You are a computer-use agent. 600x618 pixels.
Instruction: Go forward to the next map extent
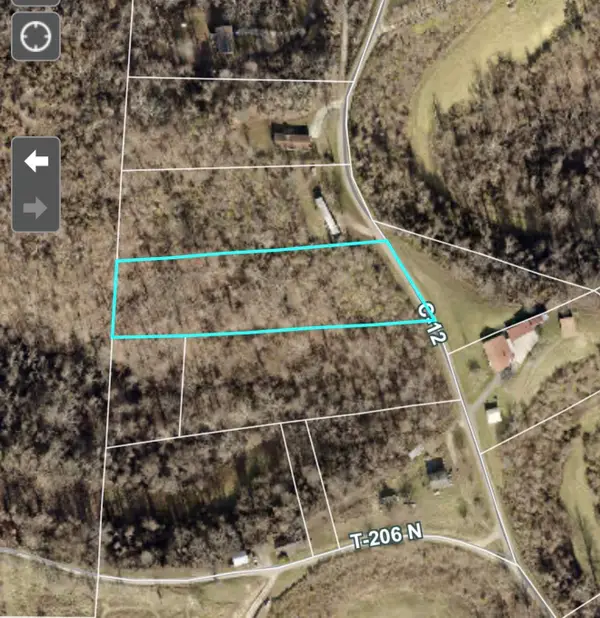click(x=36, y=208)
